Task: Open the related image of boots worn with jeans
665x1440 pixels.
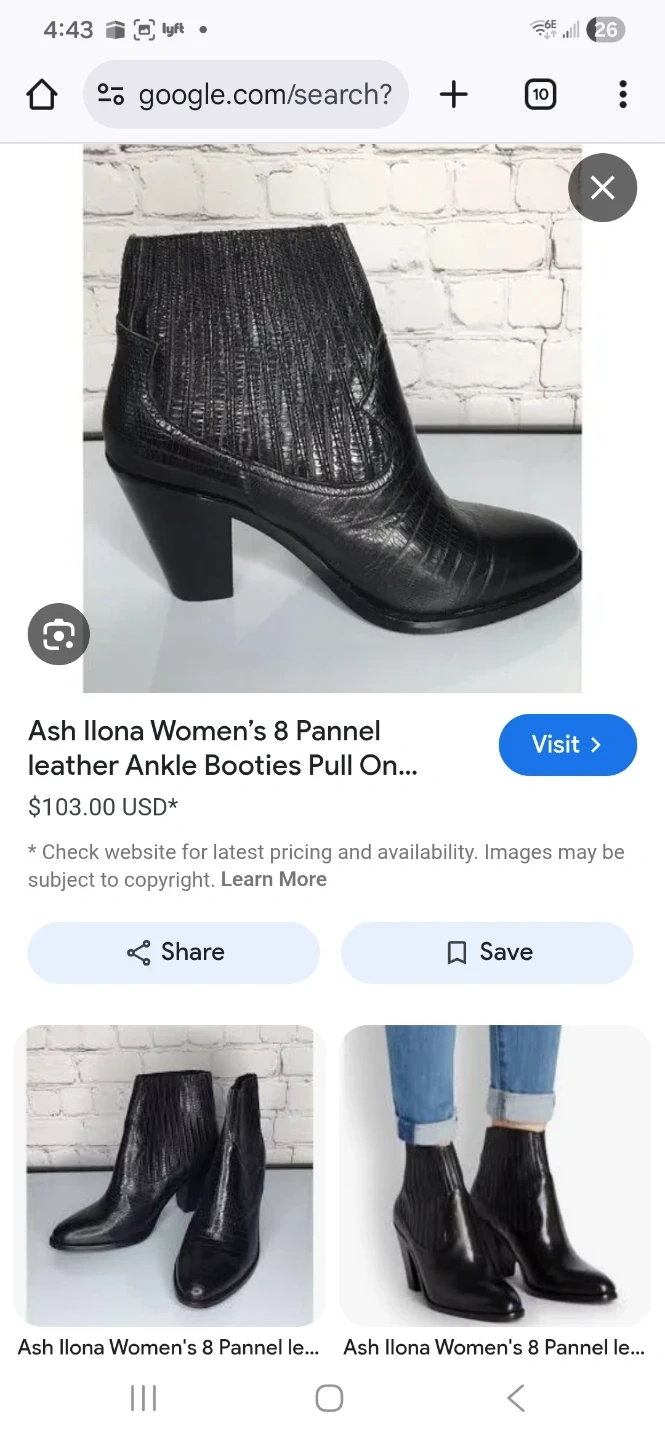Action: (x=495, y=1176)
